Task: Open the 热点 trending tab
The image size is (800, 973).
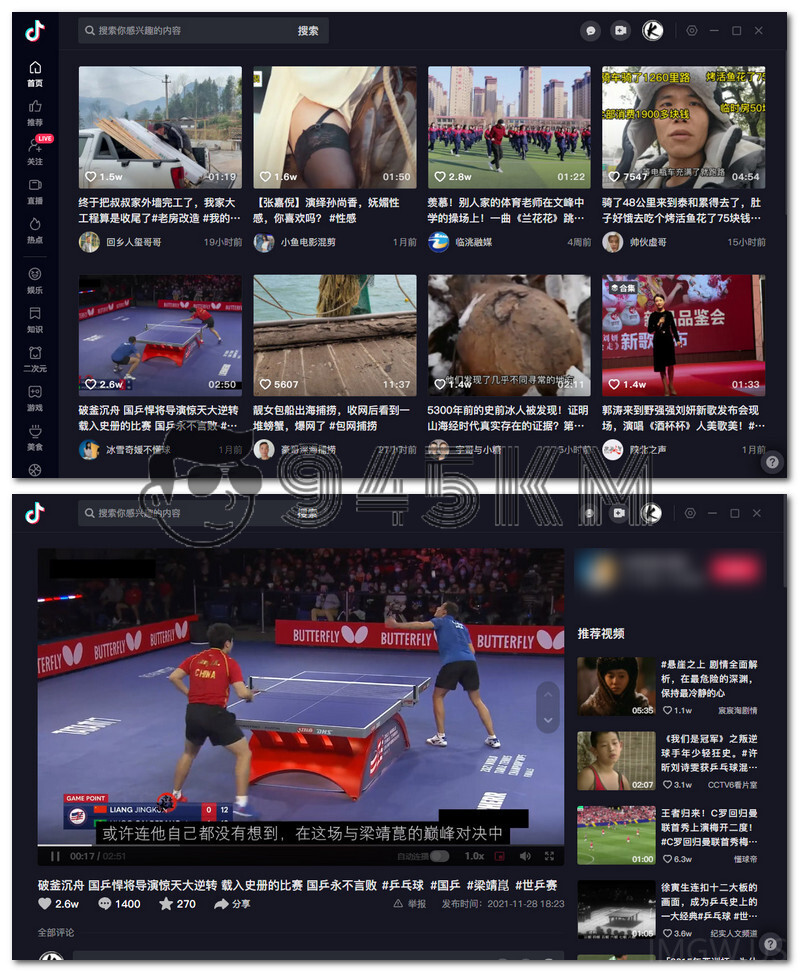Action: (35, 230)
